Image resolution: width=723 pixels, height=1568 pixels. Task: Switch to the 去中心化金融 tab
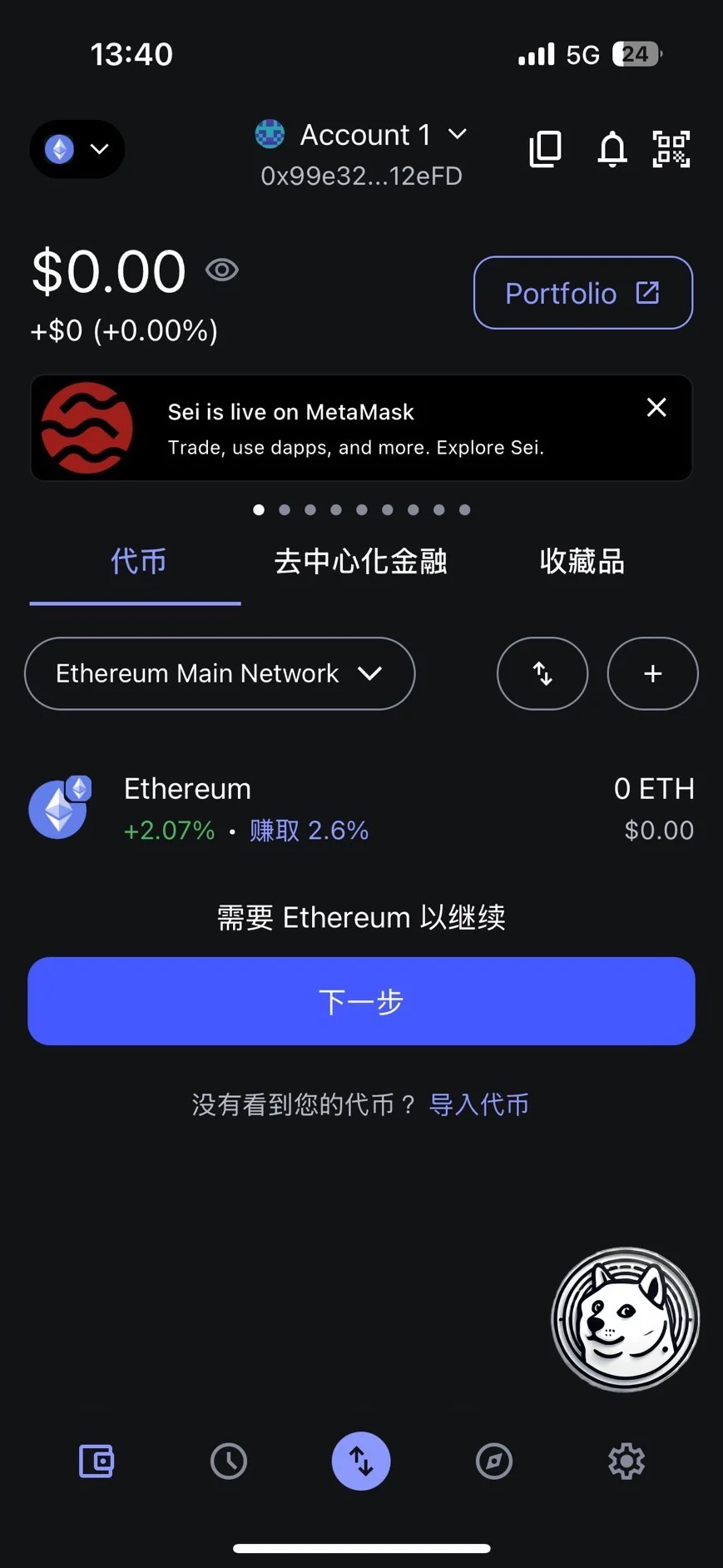(360, 562)
